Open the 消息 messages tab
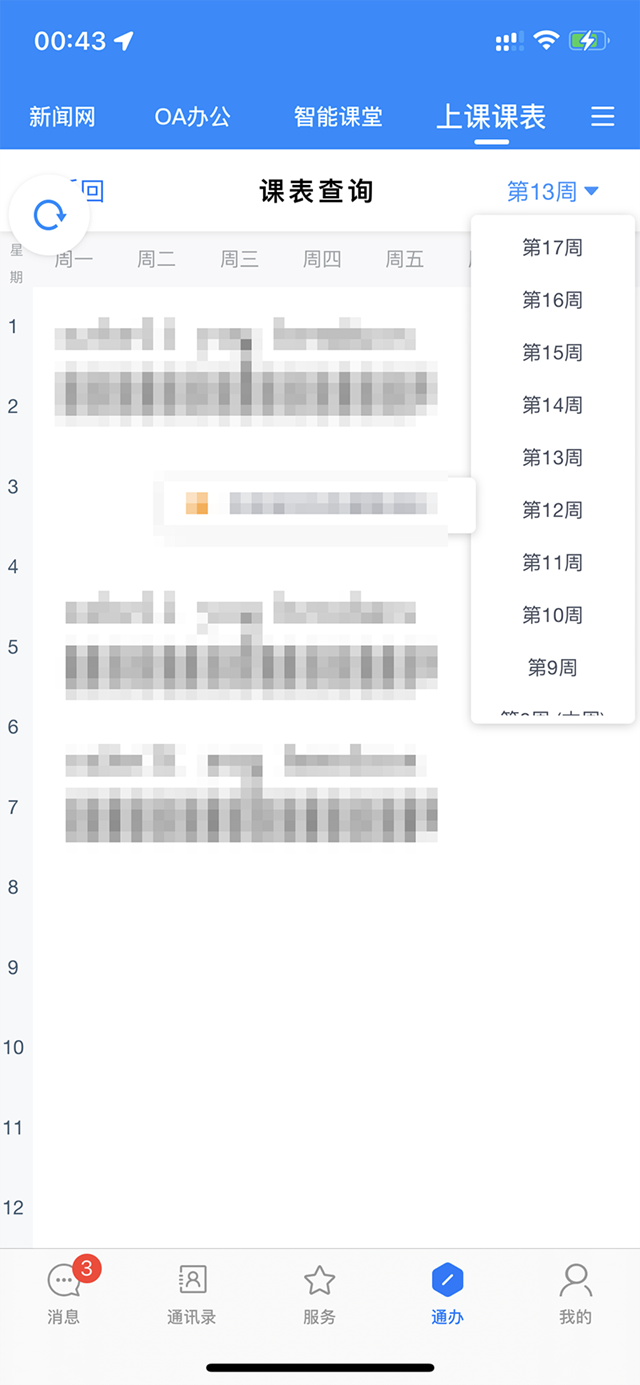 pos(64,1292)
